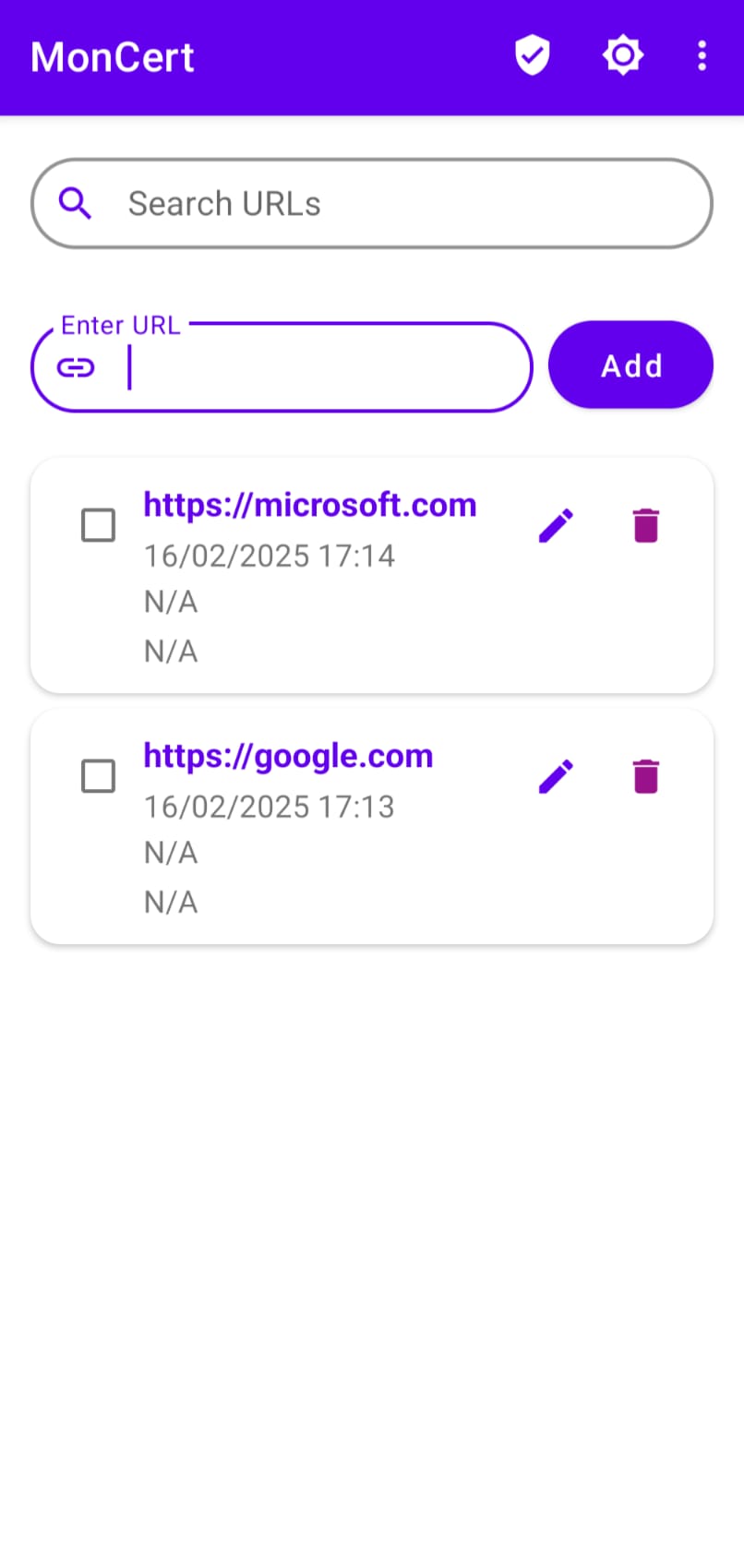Viewport: 744px width, 1568px height.
Task: Click the timestamp of the microsoft.com entry
Action: pyautogui.click(x=269, y=556)
